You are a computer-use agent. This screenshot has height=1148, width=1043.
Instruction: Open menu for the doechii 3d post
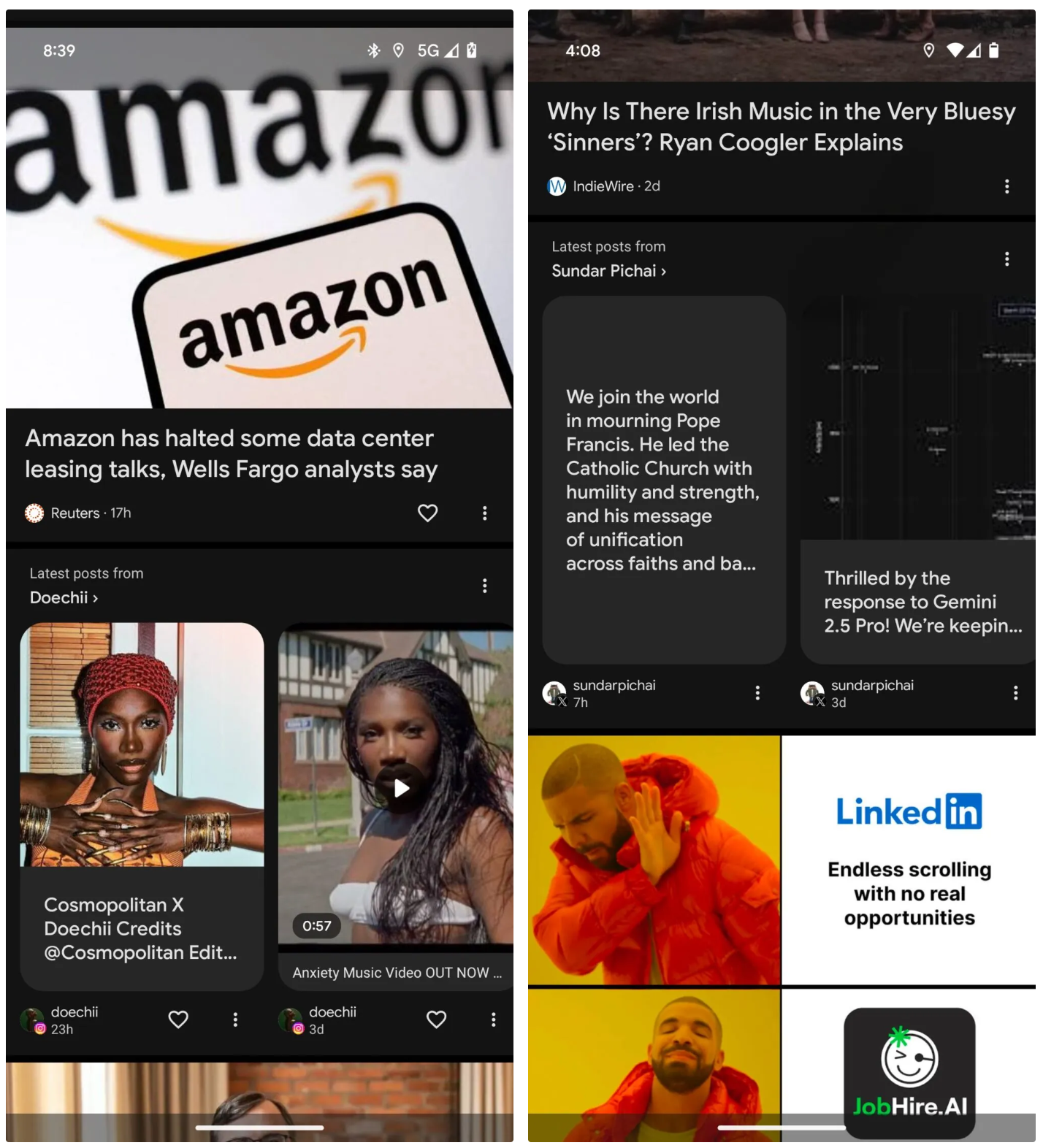coord(493,1019)
